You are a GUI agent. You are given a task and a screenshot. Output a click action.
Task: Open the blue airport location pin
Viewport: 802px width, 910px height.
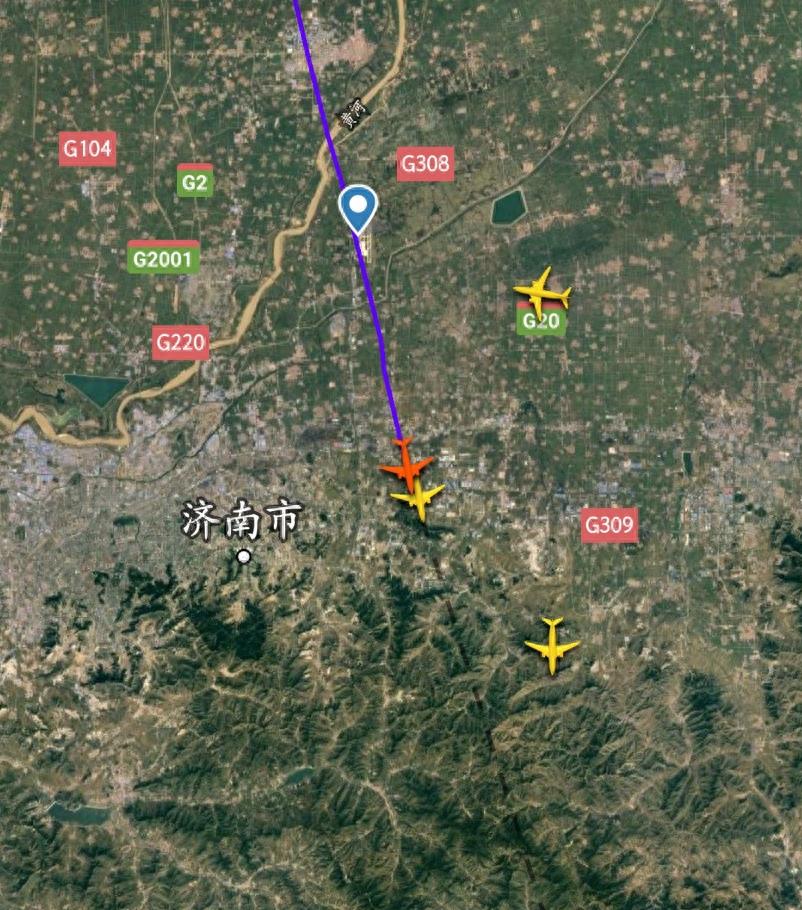[357, 207]
